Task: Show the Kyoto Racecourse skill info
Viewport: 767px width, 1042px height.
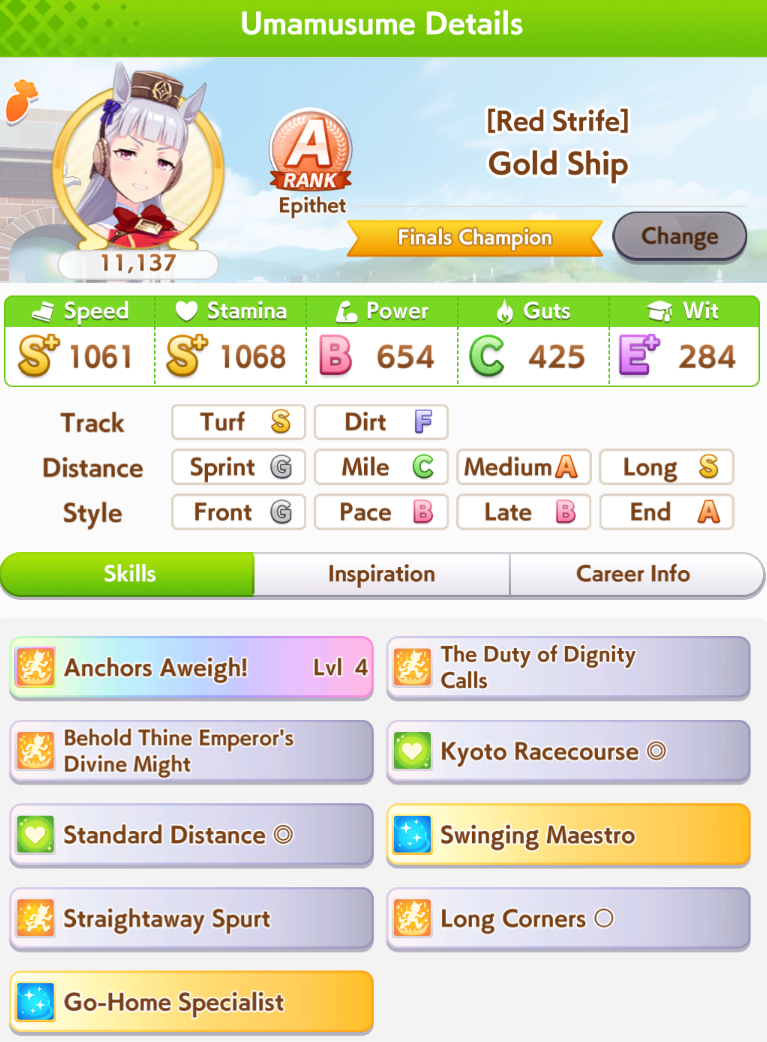Action: click(x=568, y=751)
